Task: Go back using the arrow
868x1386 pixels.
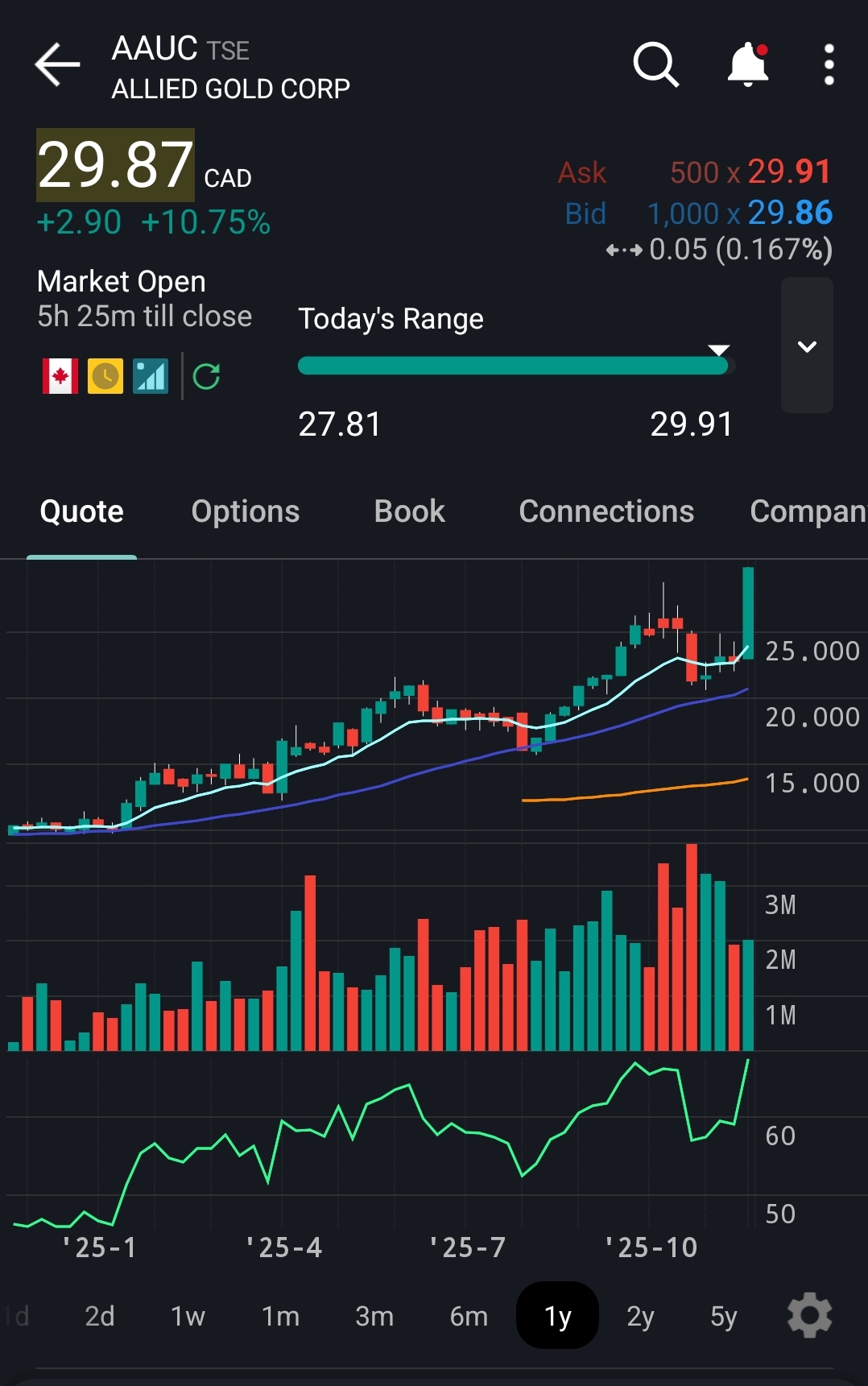Action: click(57, 65)
